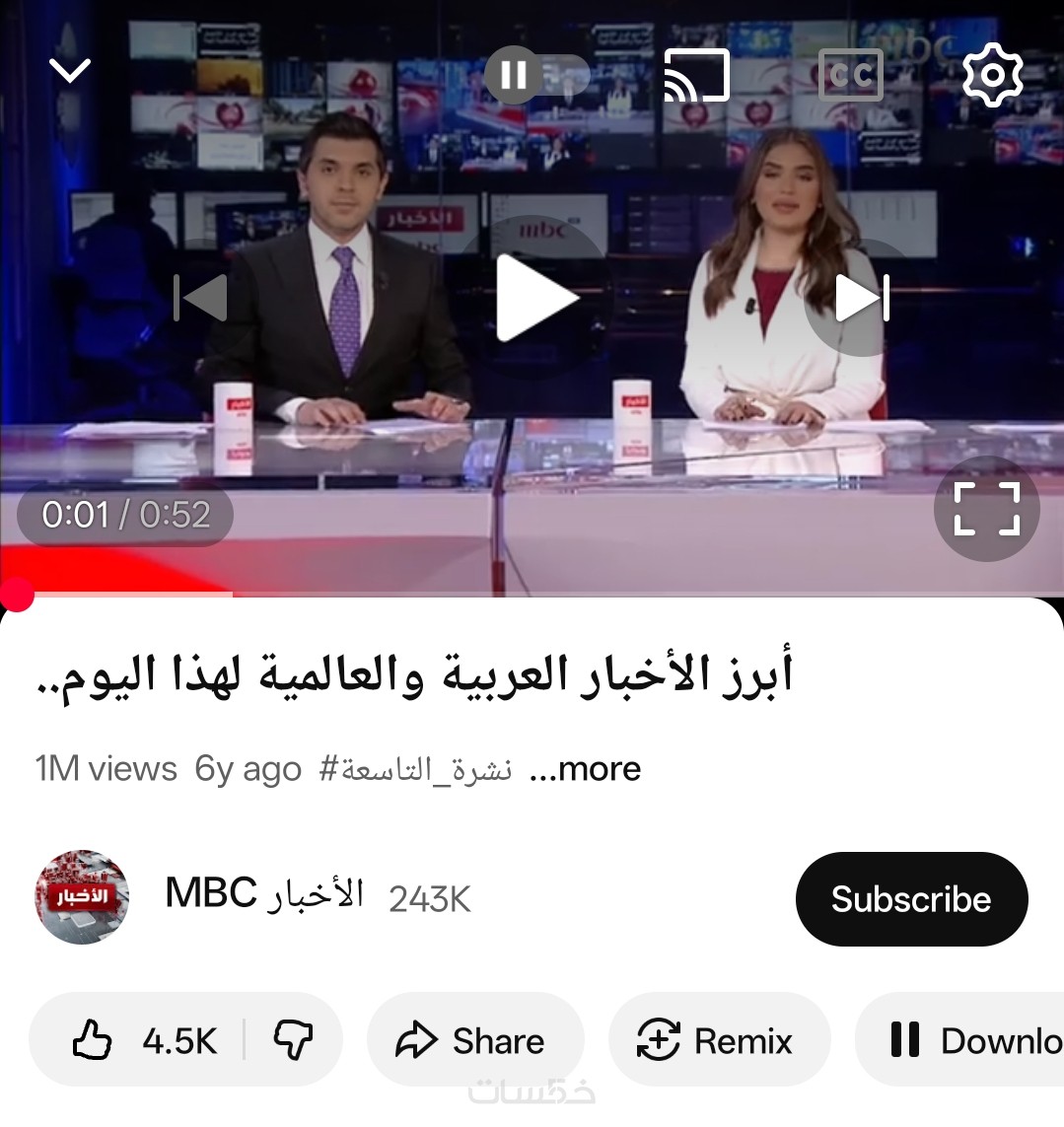
Task: Tap the red video progress scrubber
Action: point(16,595)
